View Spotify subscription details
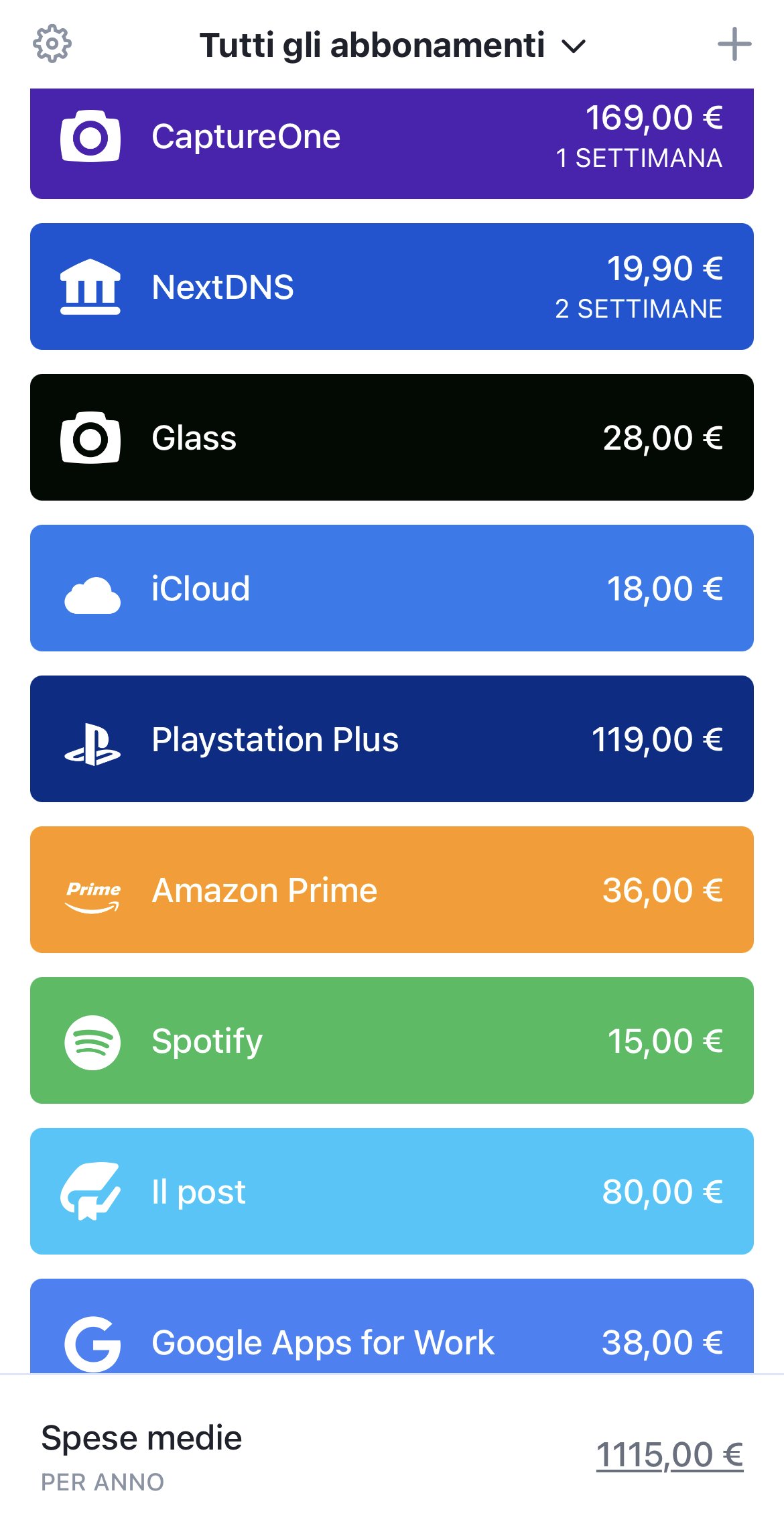This screenshot has height=1534, width=784. pos(392,1041)
